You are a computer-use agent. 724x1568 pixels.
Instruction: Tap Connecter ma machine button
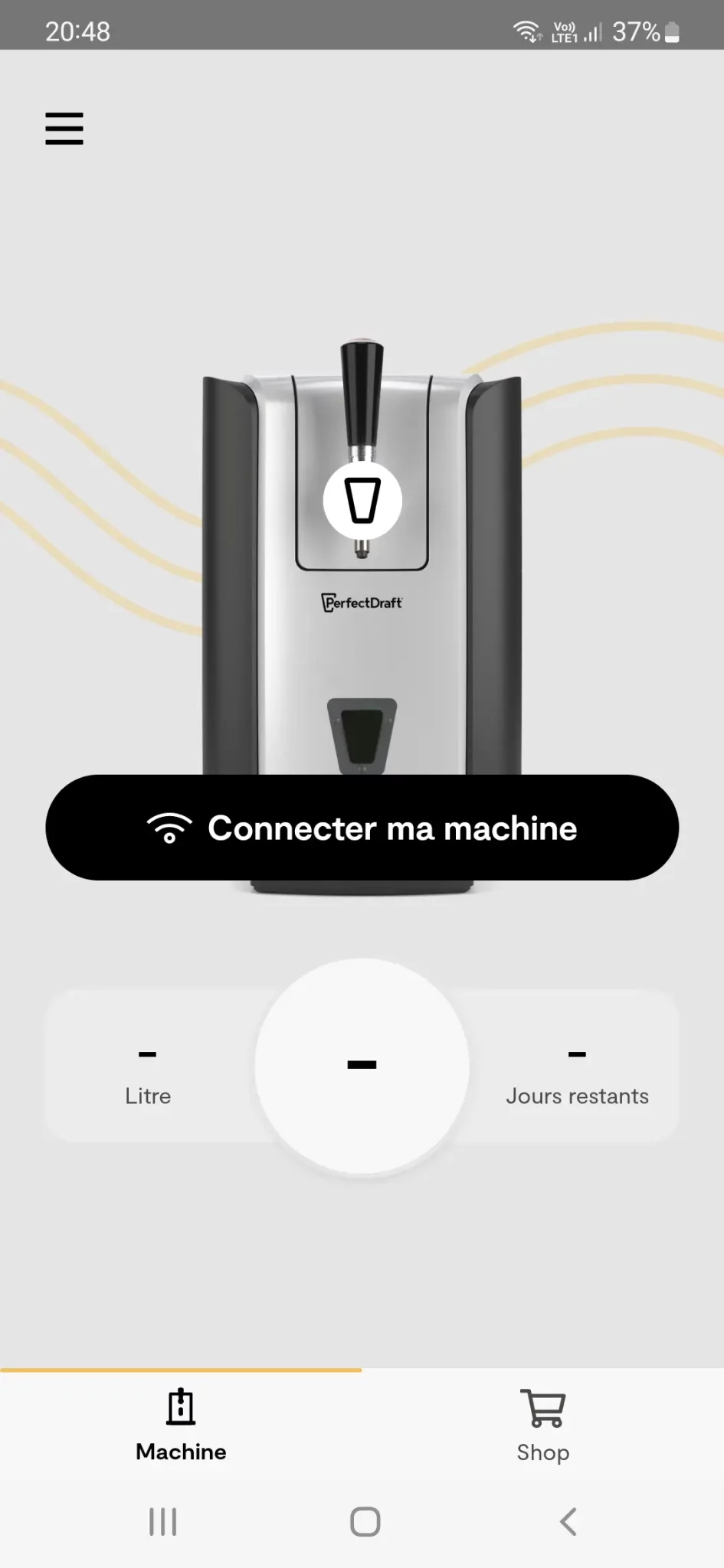click(x=362, y=828)
